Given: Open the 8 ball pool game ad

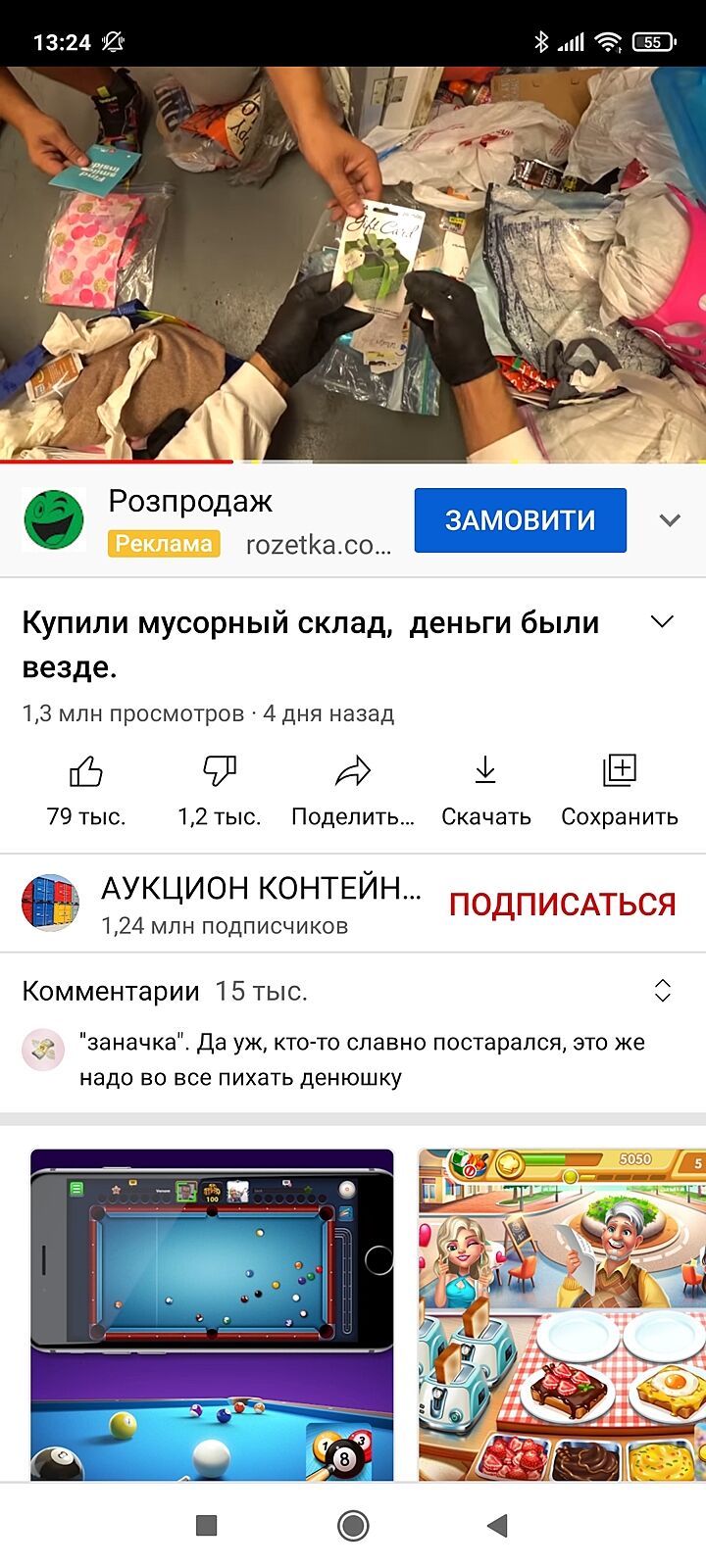Looking at the screenshot, I should pyautogui.click(x=212, y=1315).
